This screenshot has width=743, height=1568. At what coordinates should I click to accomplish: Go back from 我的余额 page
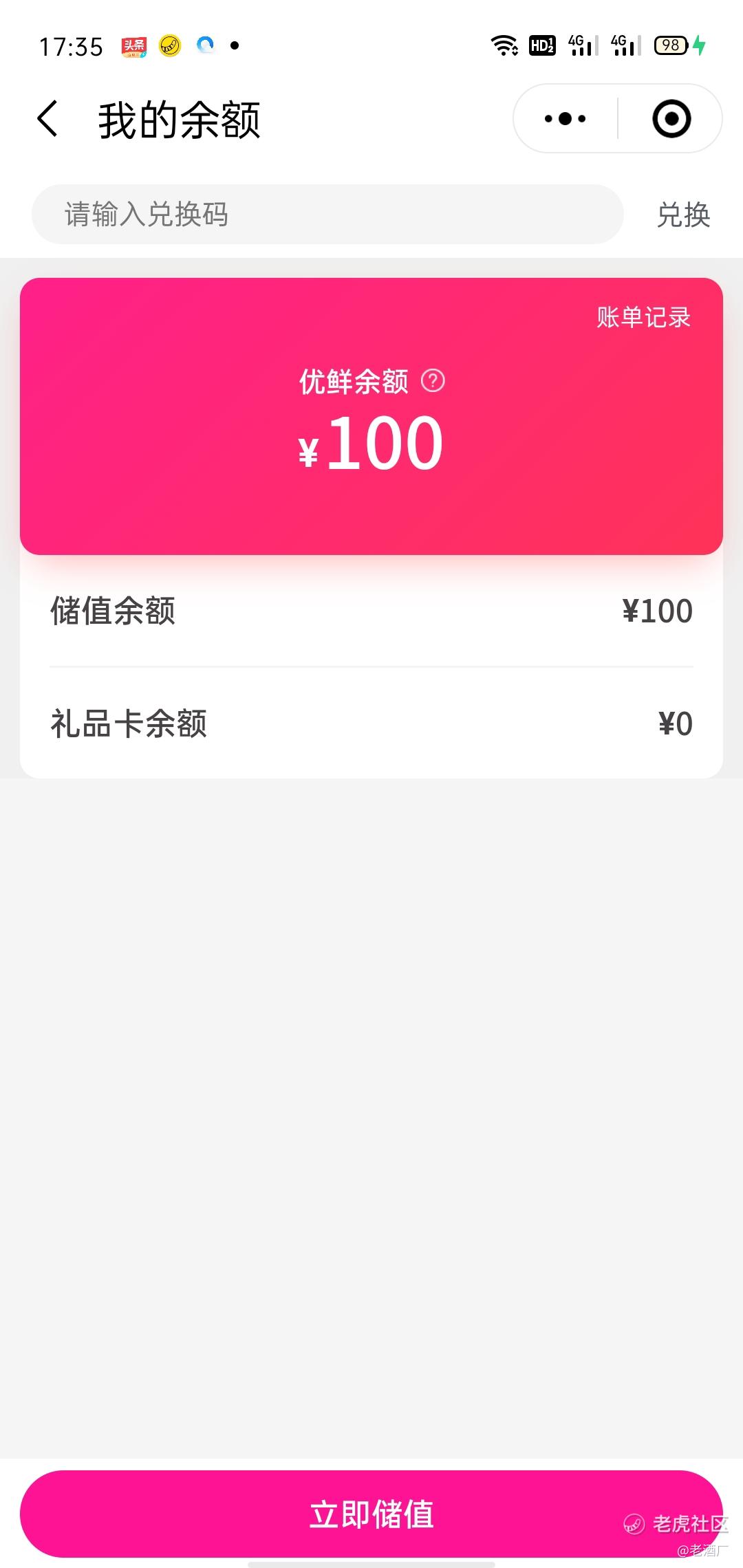(x=47, y=119)
